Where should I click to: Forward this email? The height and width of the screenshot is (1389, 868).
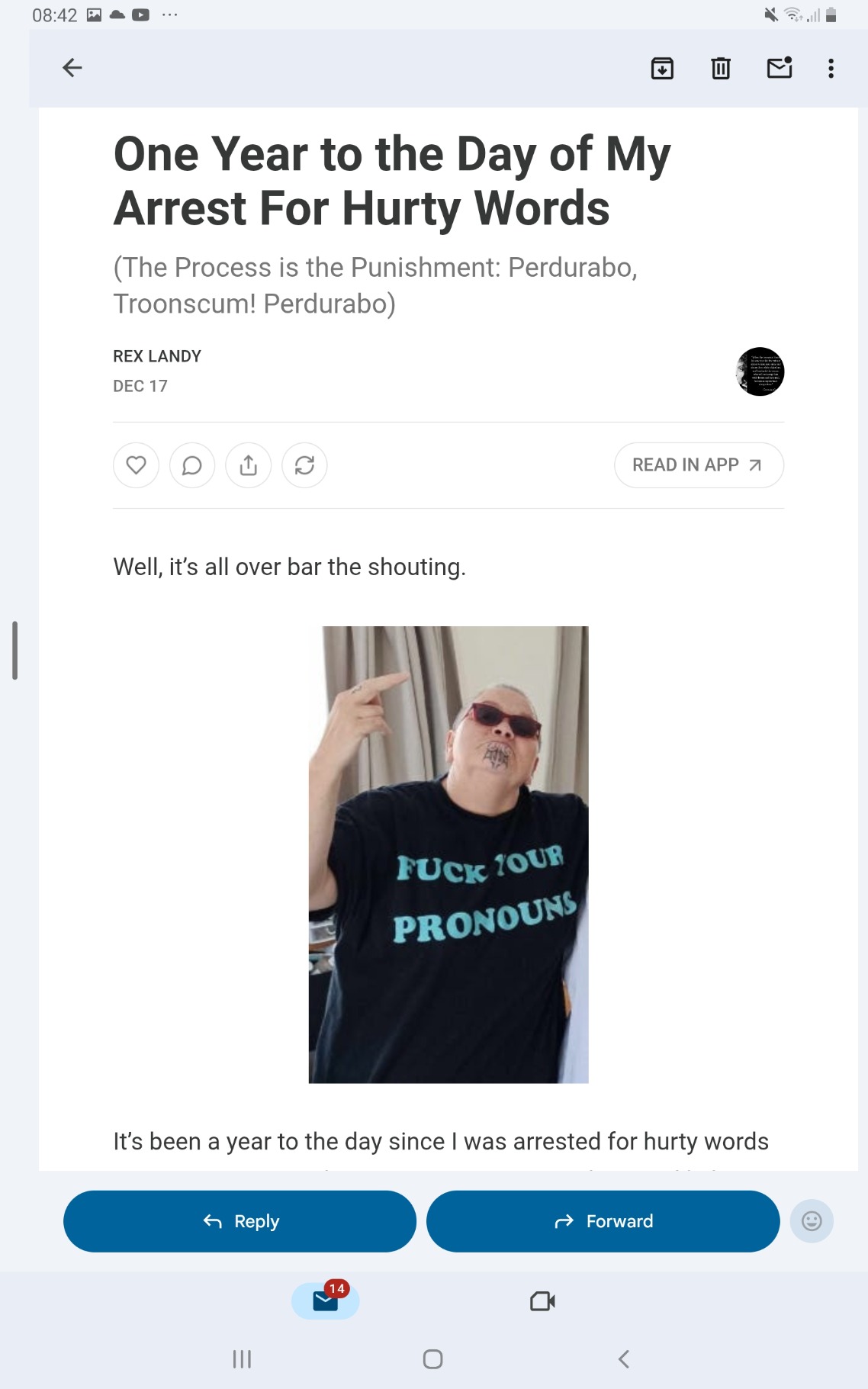pyautogui.click(x=603, y=1221)
